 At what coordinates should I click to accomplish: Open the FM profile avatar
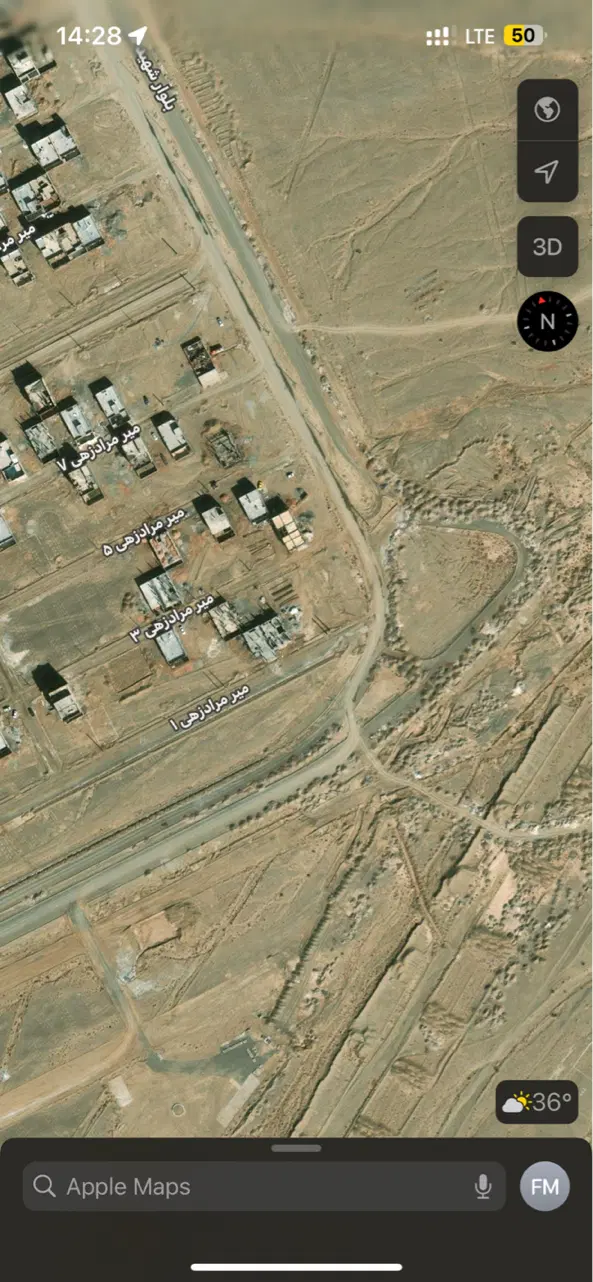(x=545, y=1187)
